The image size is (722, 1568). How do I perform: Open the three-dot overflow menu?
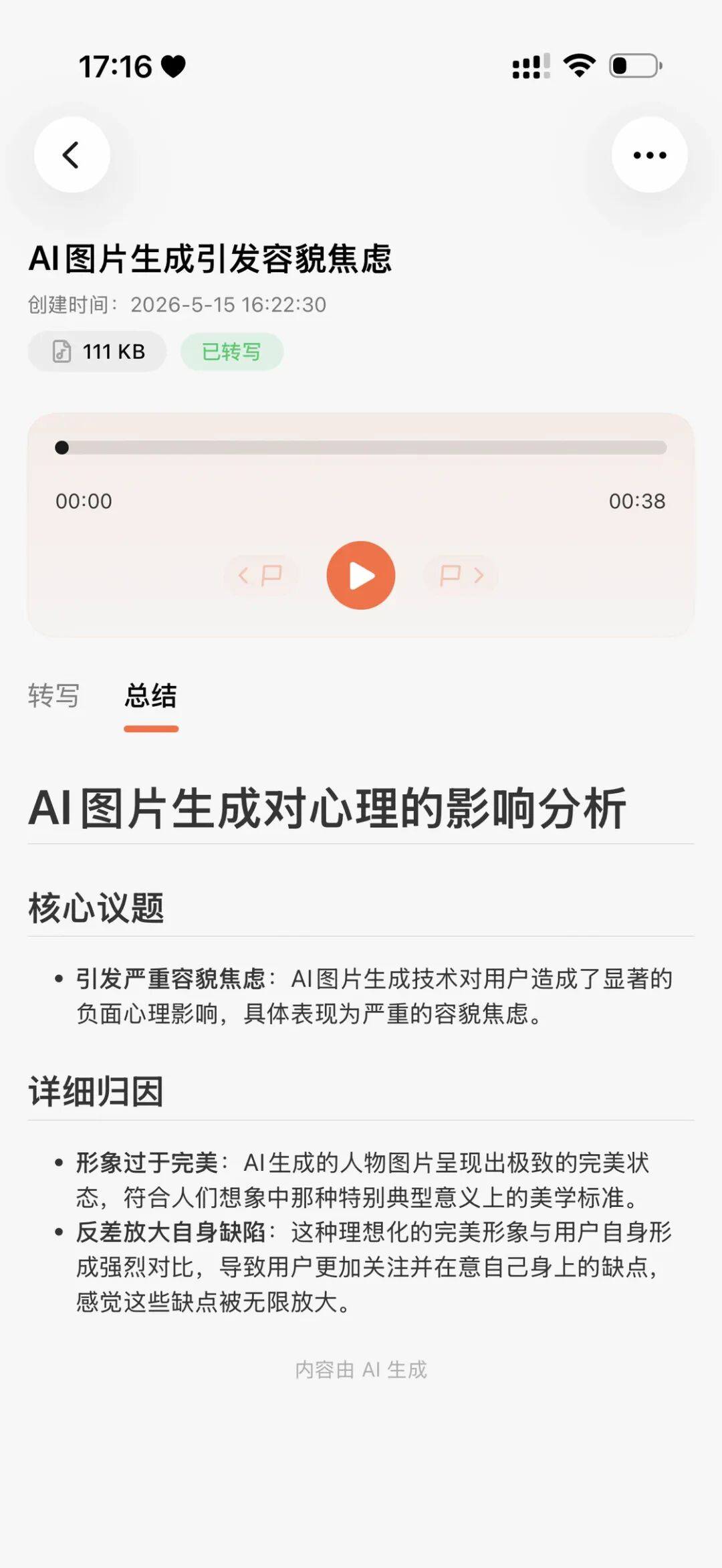[649, 155]
